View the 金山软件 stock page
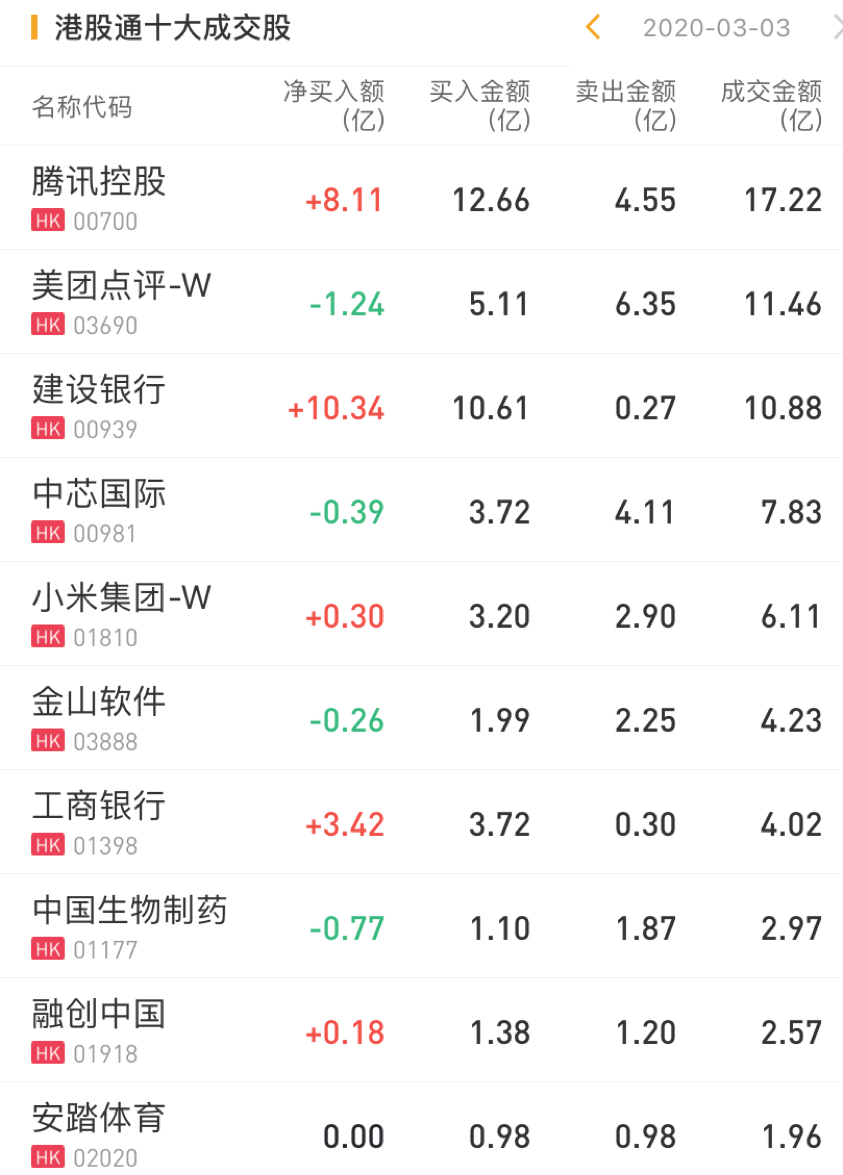Image resolution: width=843 pixels, height=1175 pixels. [99, 718]
